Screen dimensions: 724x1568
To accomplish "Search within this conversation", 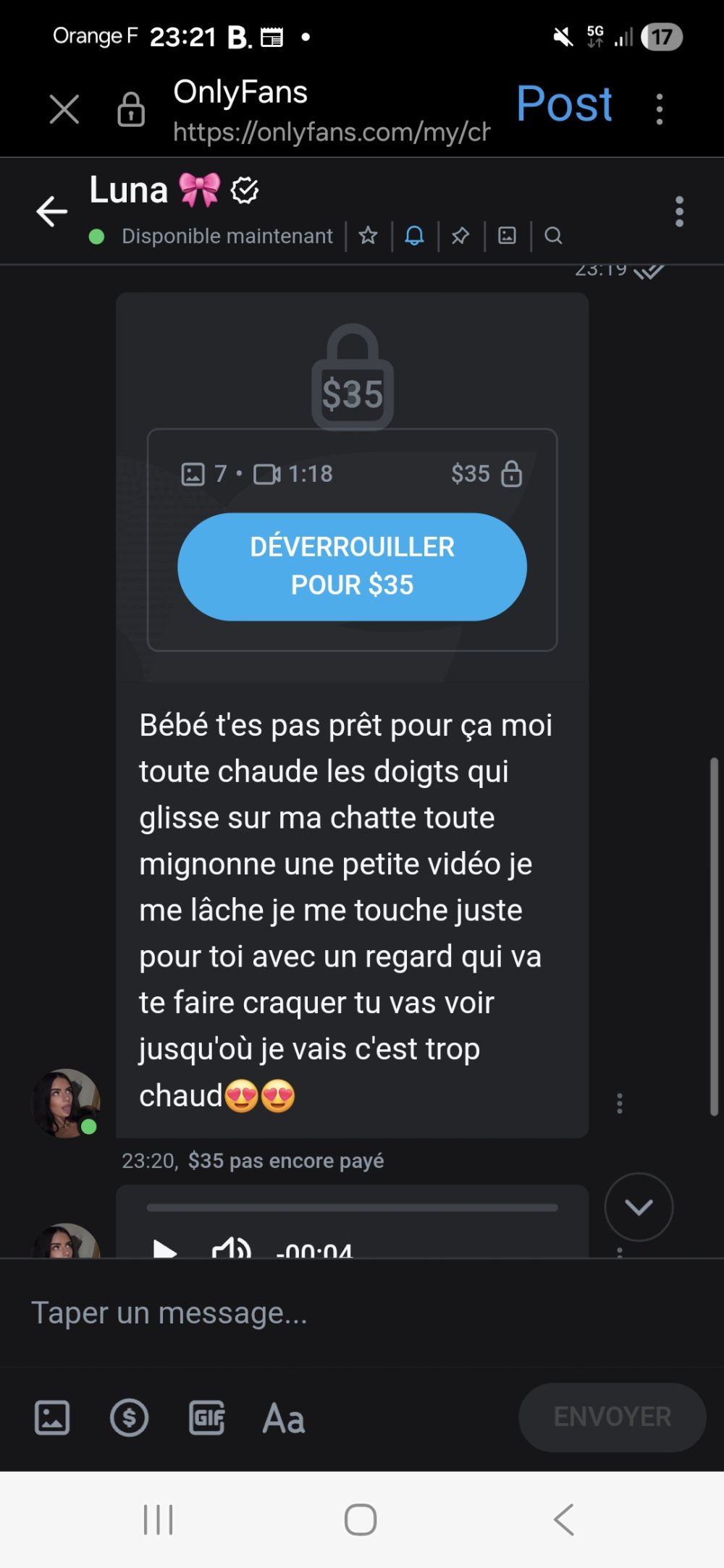I will pyautogui.click(x=553, y=235).
